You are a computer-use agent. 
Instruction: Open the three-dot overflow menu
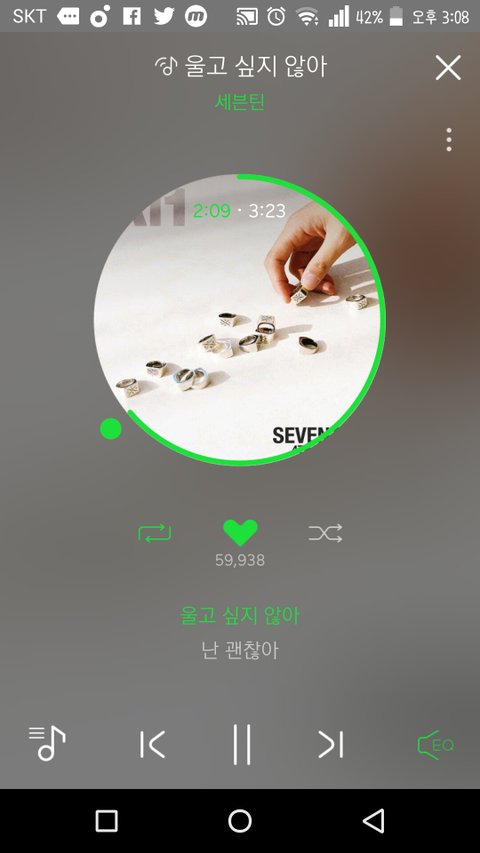tap(448, 140)
